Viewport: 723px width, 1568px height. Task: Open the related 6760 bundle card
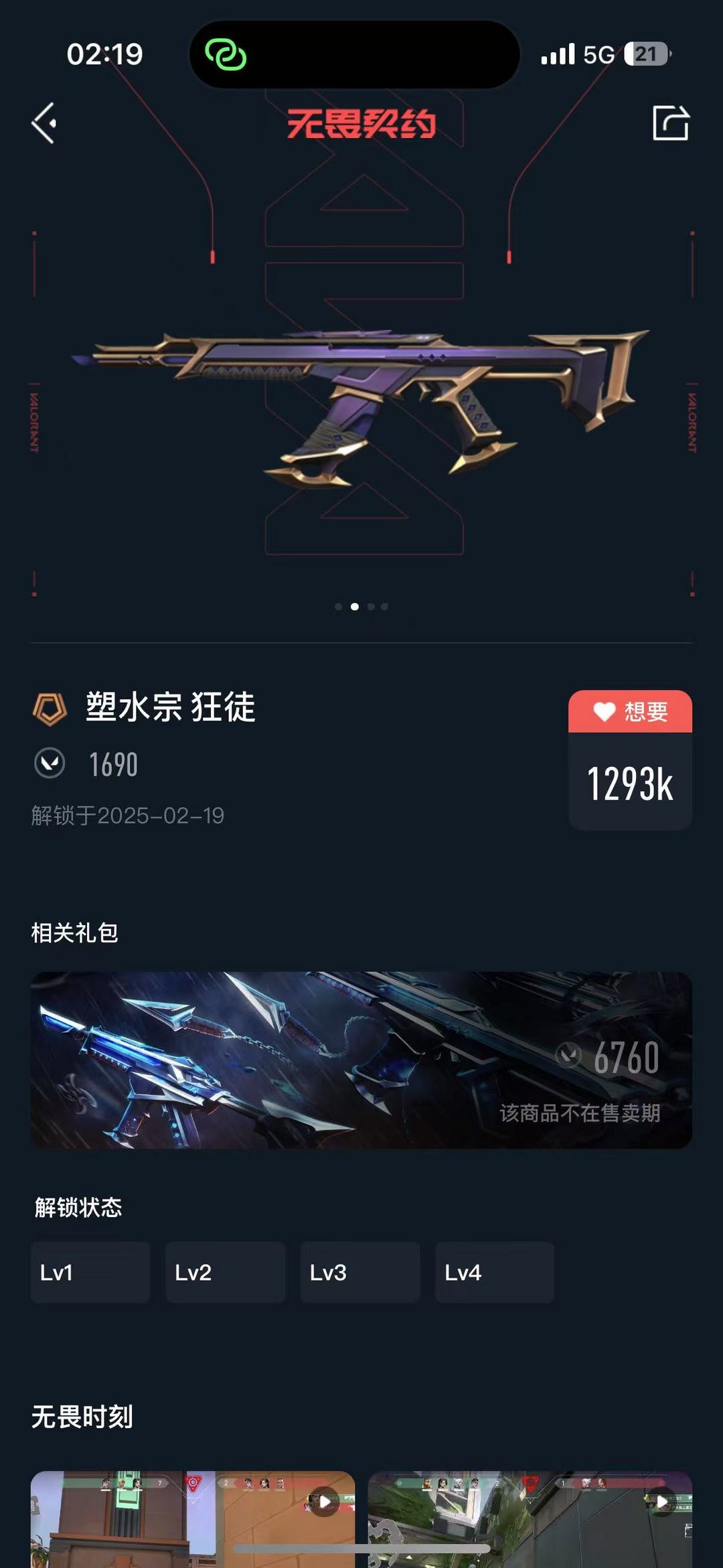pyautogui.click(x=361, y=1060)
